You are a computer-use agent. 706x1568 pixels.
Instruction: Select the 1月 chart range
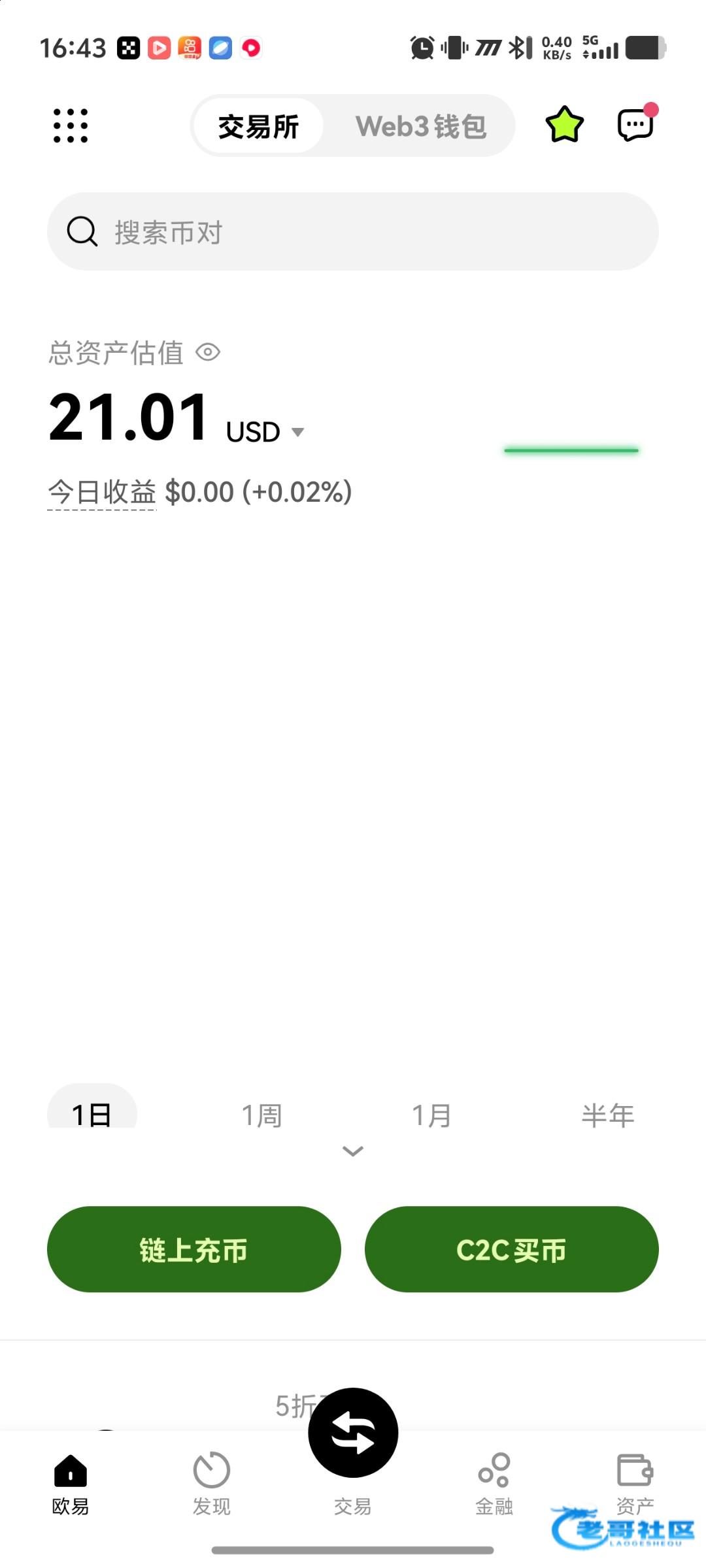431,1115
